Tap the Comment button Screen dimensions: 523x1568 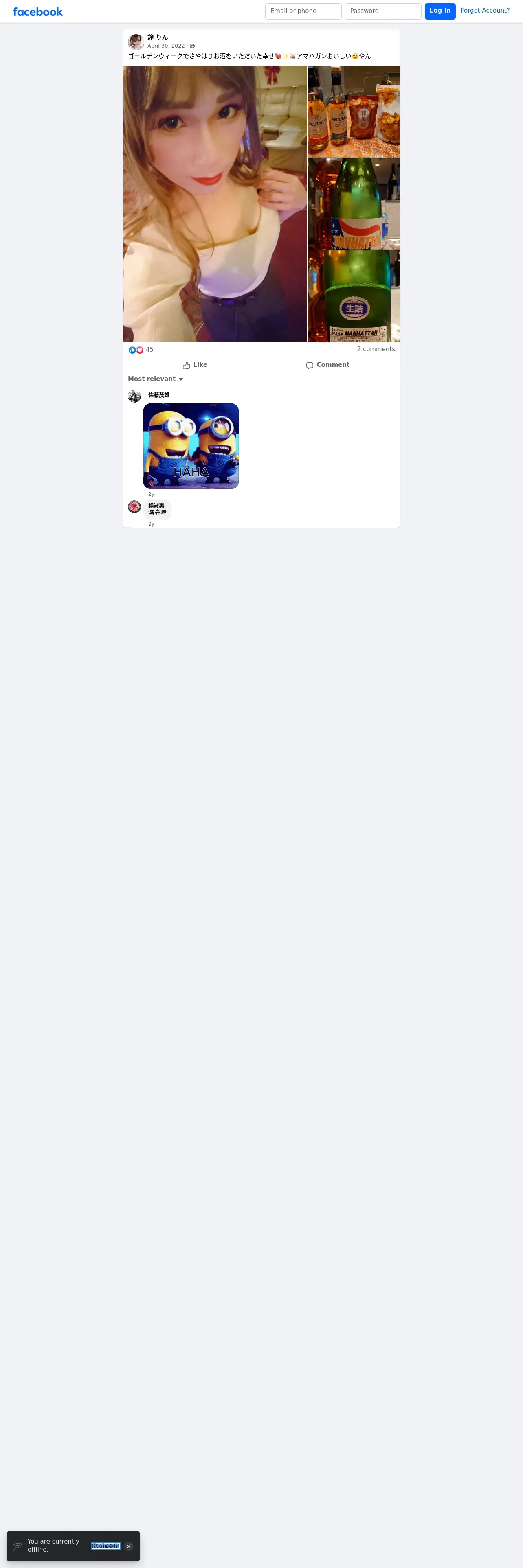pos(327,365)
